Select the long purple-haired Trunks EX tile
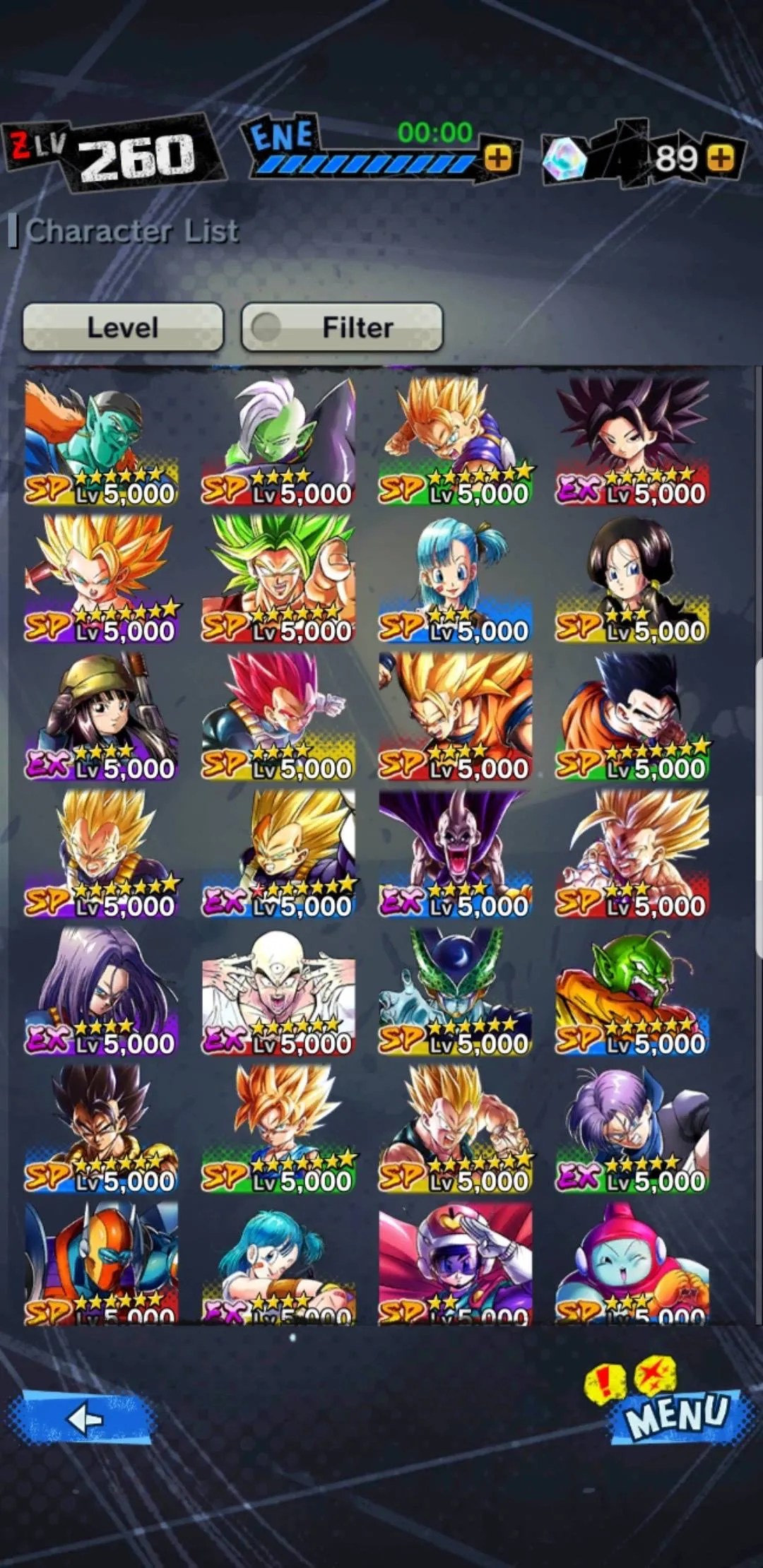This screenshot has width=763, height=1568. click(x=101, y=990)
